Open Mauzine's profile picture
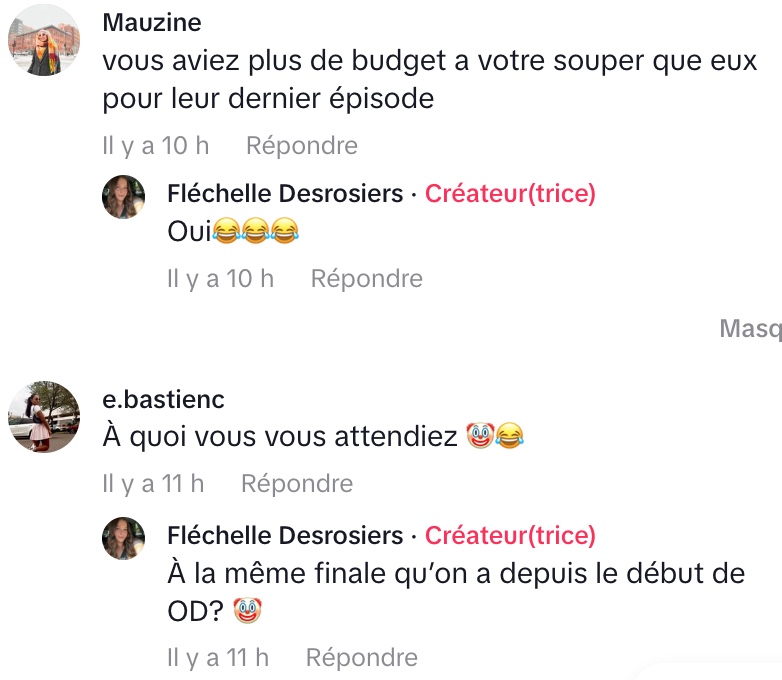Screen dimensions: 782x680 click(x=43, y=40)
